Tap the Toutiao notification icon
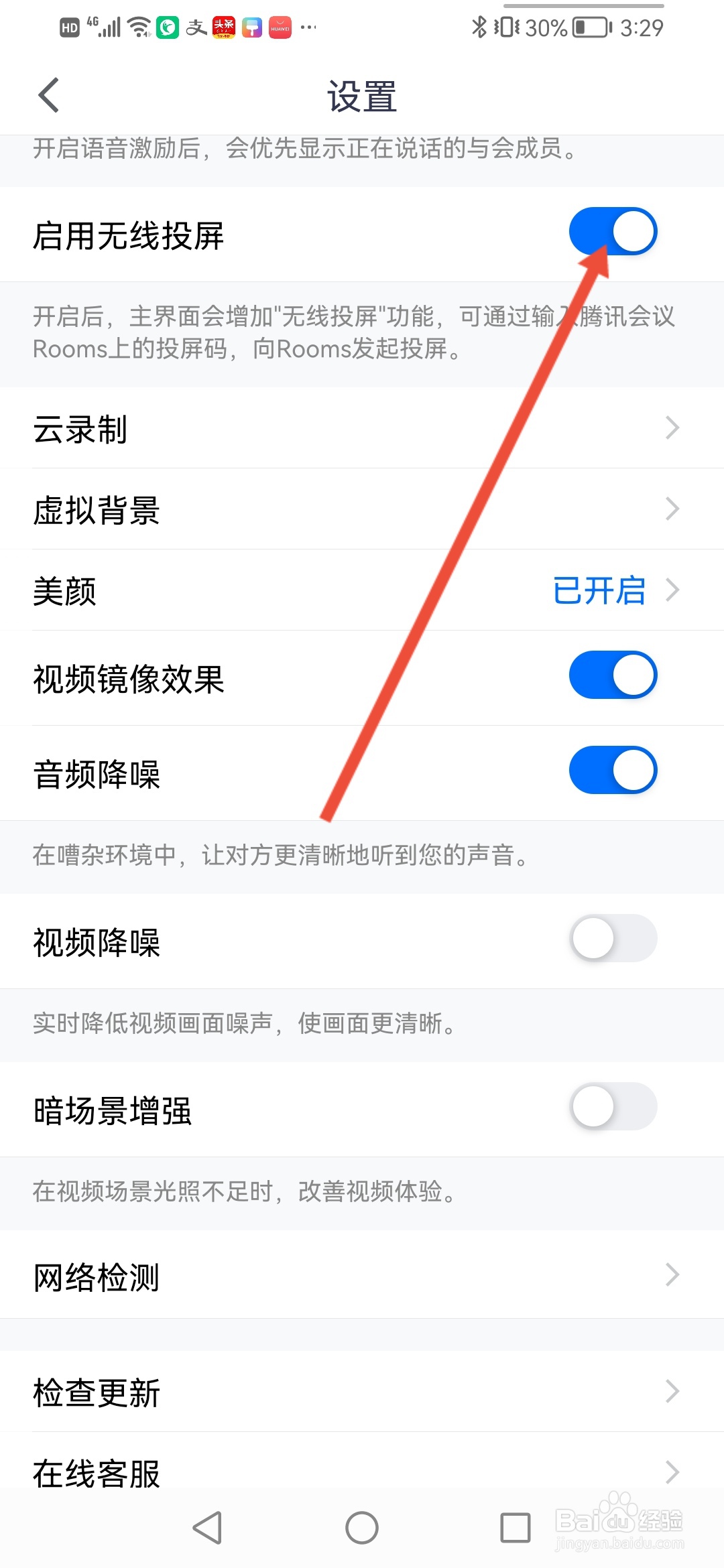The height and width of the screenshot is (1568, 724). tap(226, 27)
